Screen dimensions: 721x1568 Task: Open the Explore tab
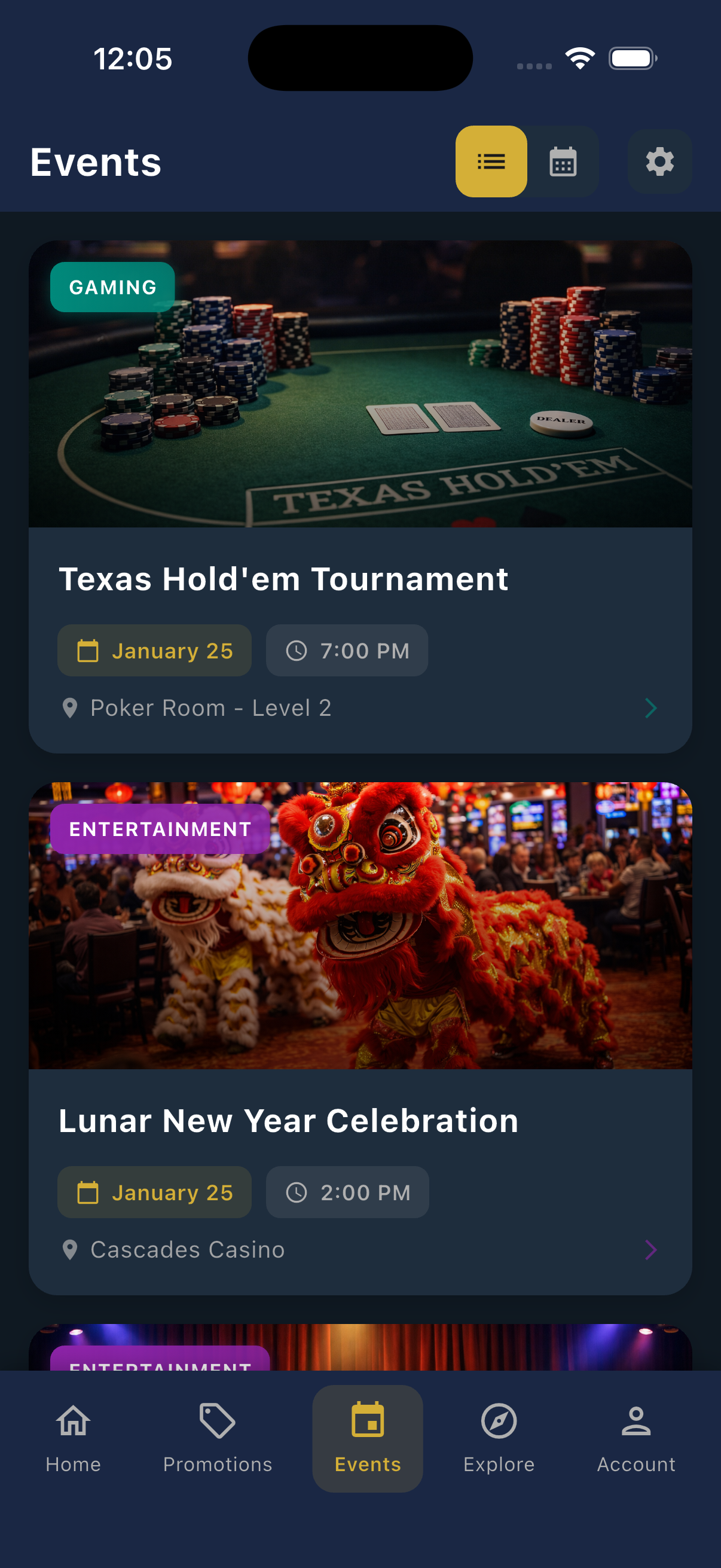(499, 1438)
